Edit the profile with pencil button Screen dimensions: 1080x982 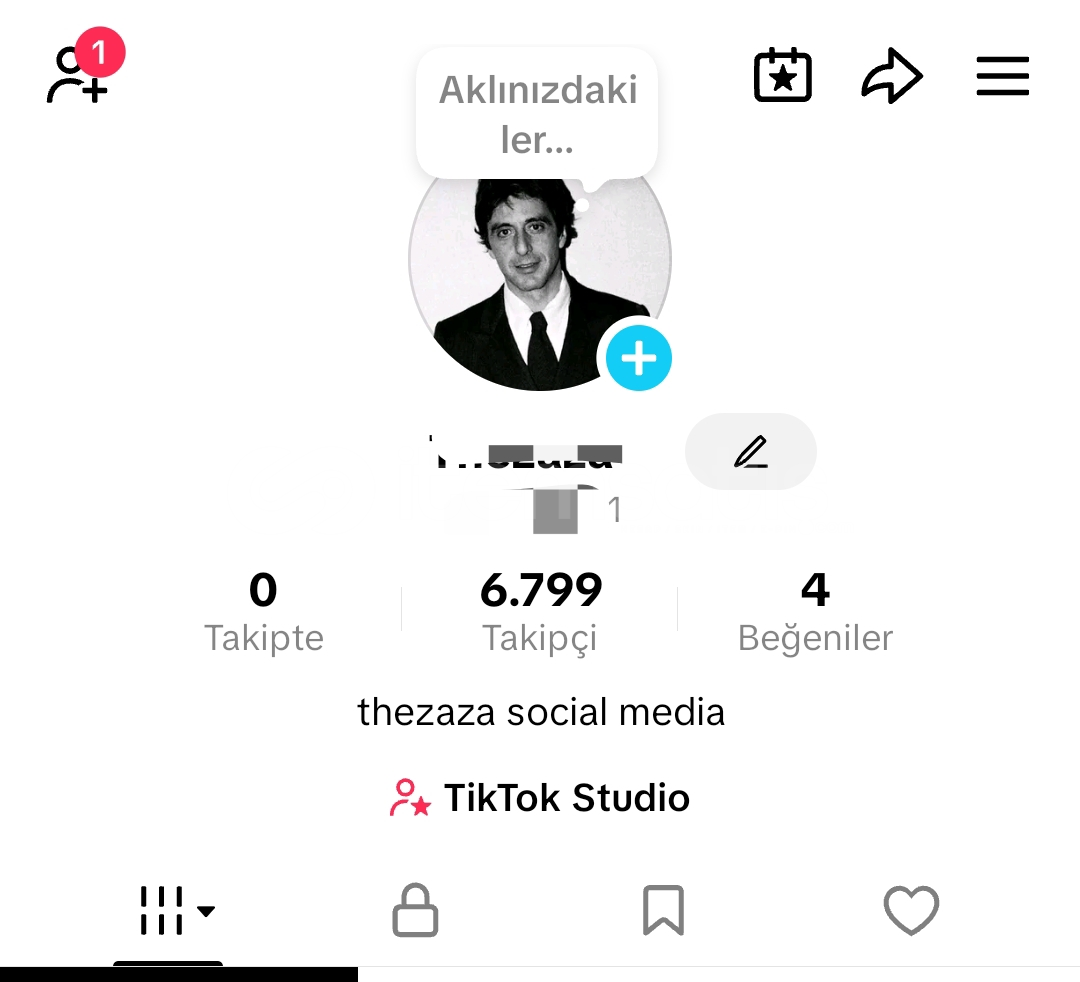pyautogui.click(x=750, y=451)
